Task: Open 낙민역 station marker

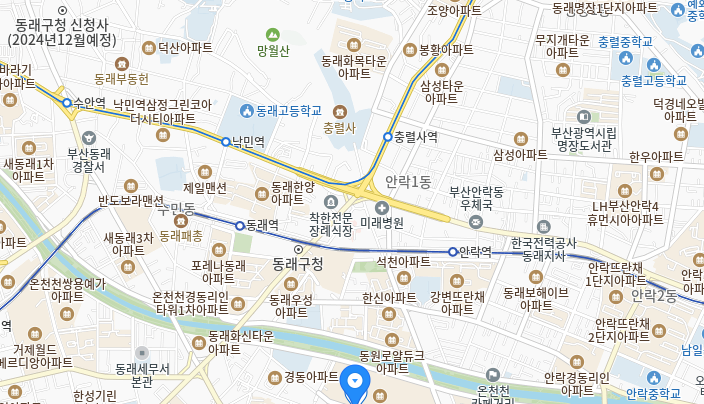Action: click(x=226, y=142)
